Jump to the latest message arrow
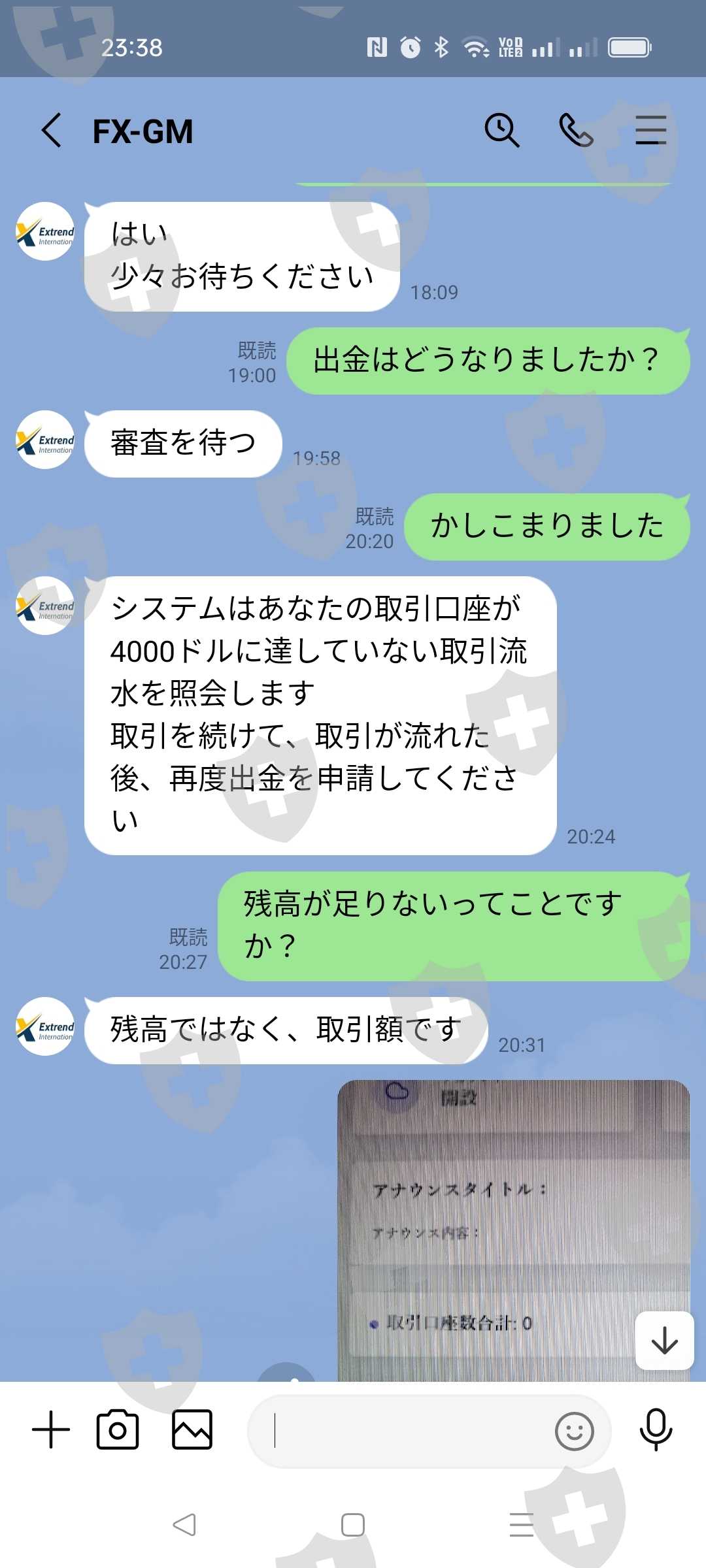 click(665, 1341)
